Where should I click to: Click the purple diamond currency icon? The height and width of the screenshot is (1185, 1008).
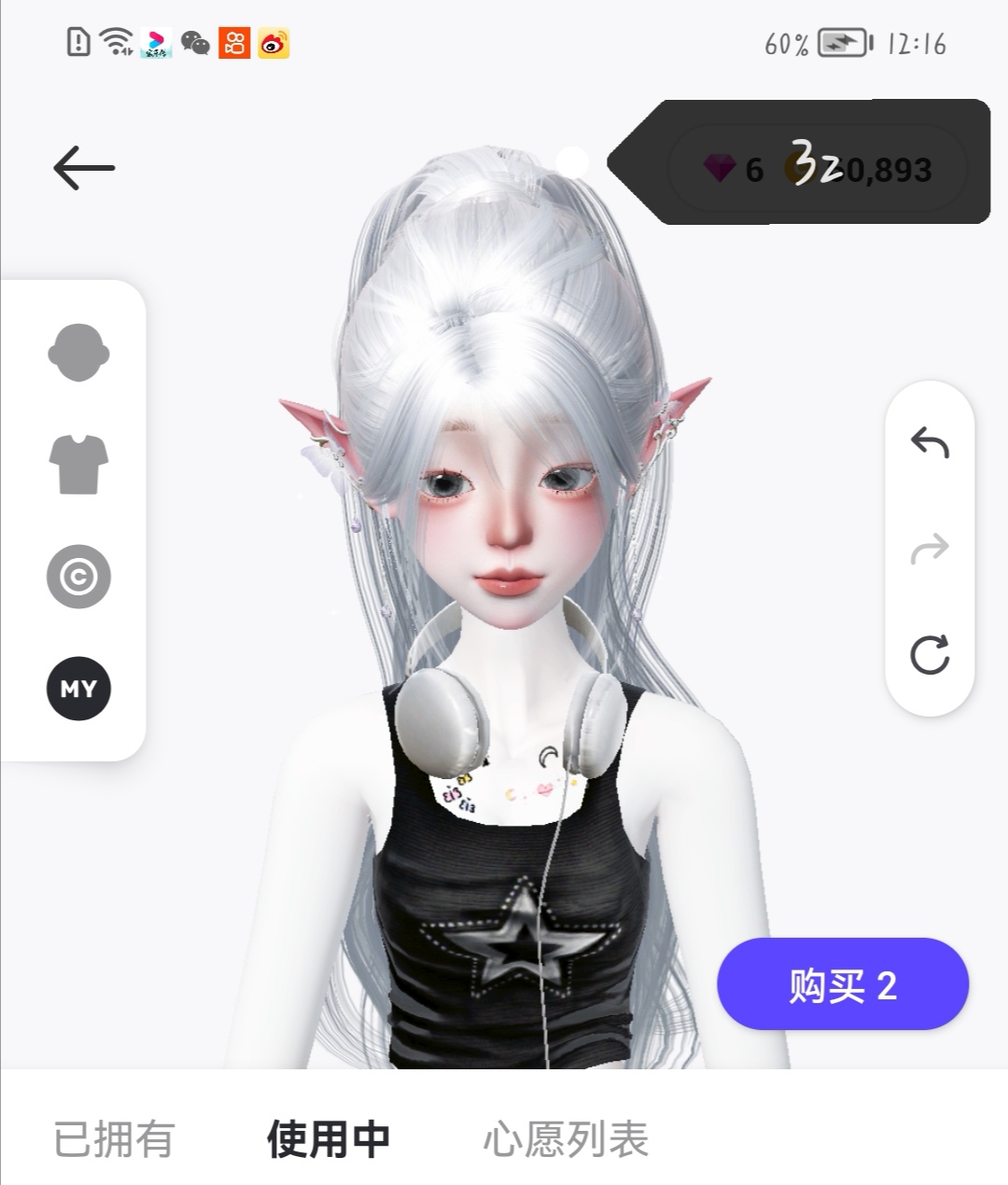[718, 169]
